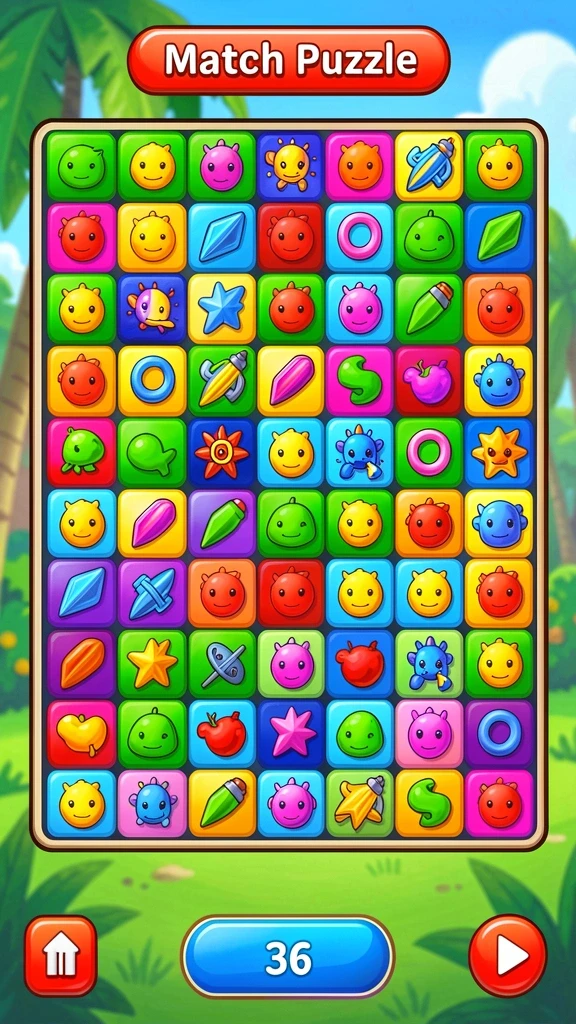
Task: Pick the pink ring on the light blue tile
Action: 360,237
